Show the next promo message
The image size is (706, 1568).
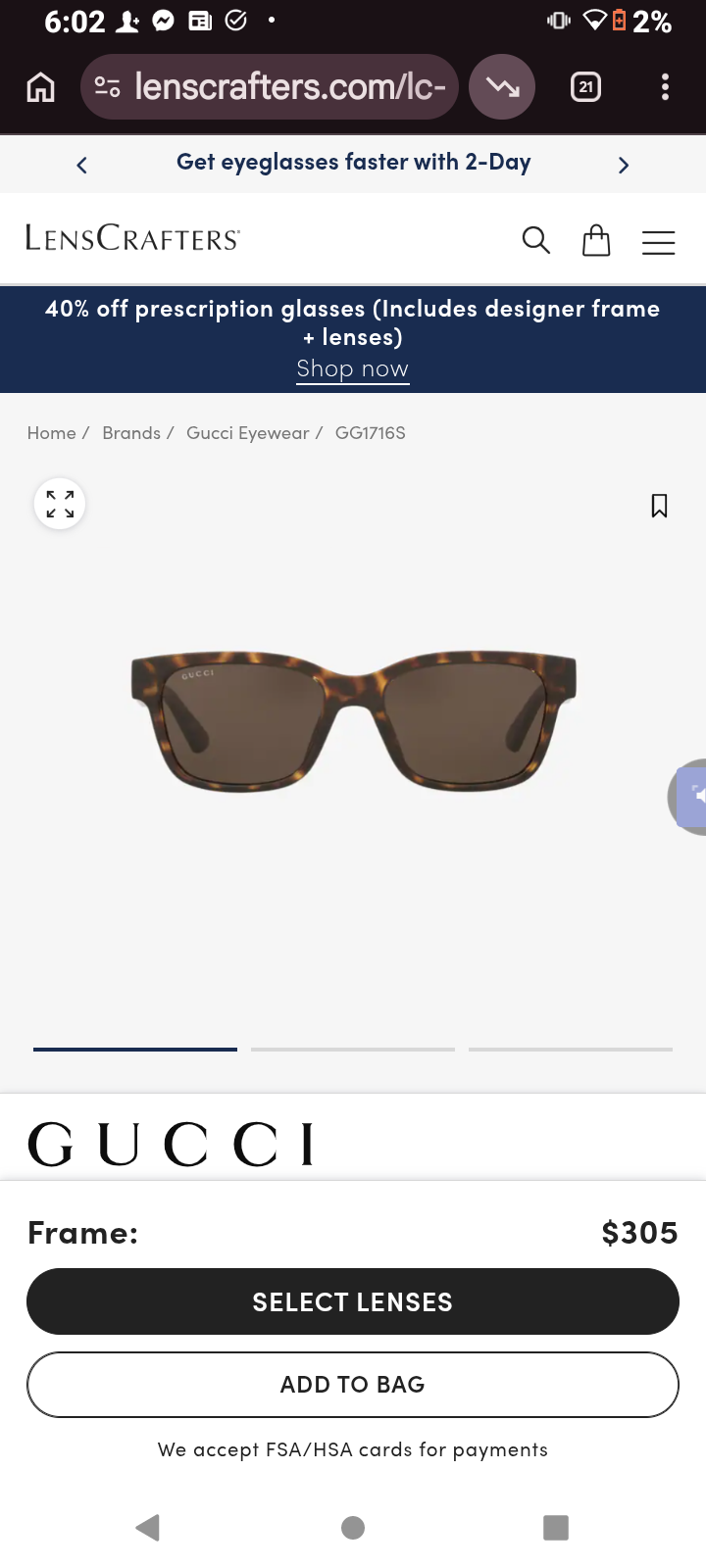pyautogui.click(x=623, y=165)
